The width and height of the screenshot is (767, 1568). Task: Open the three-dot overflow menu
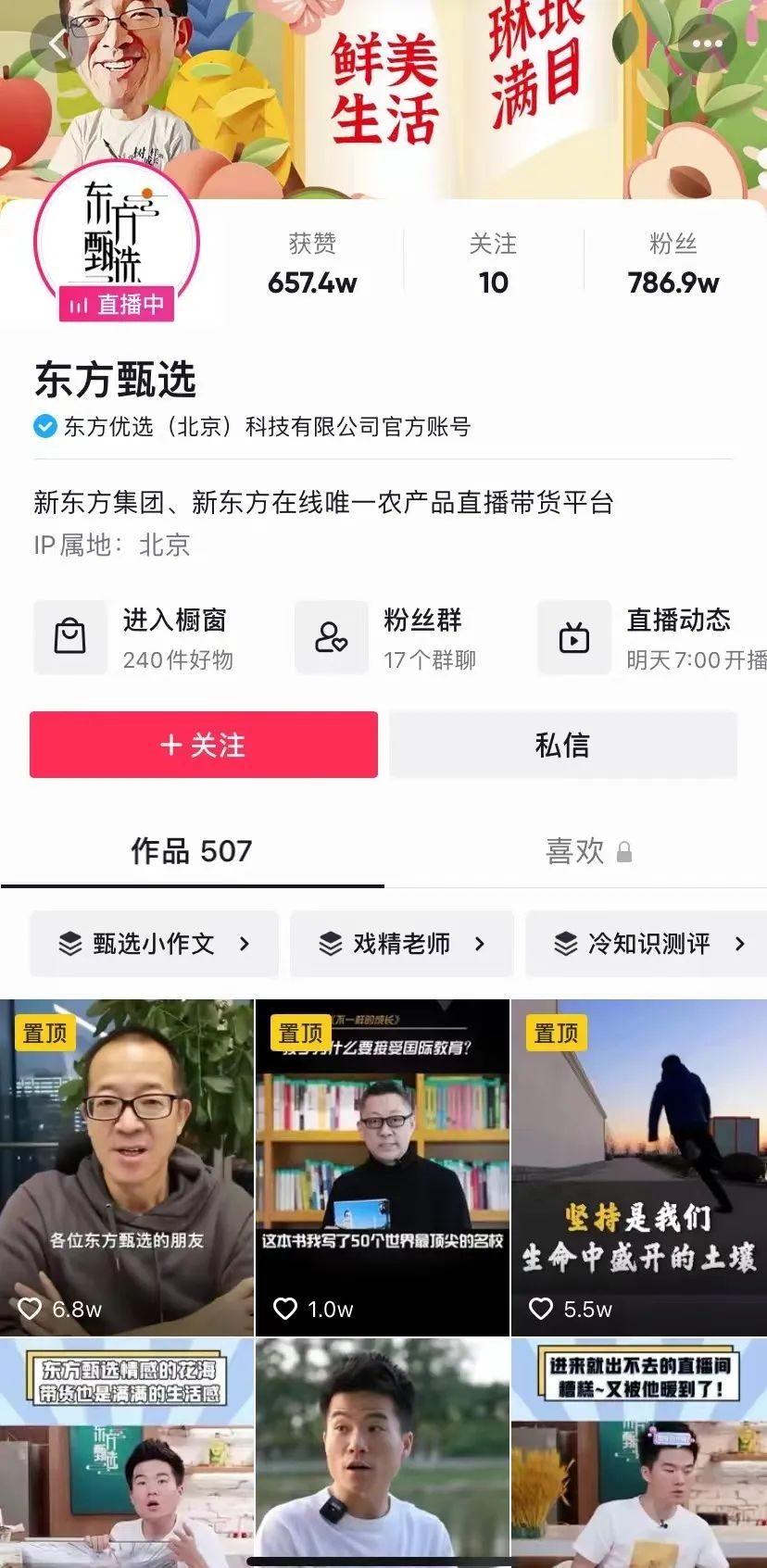coord(708,44)
